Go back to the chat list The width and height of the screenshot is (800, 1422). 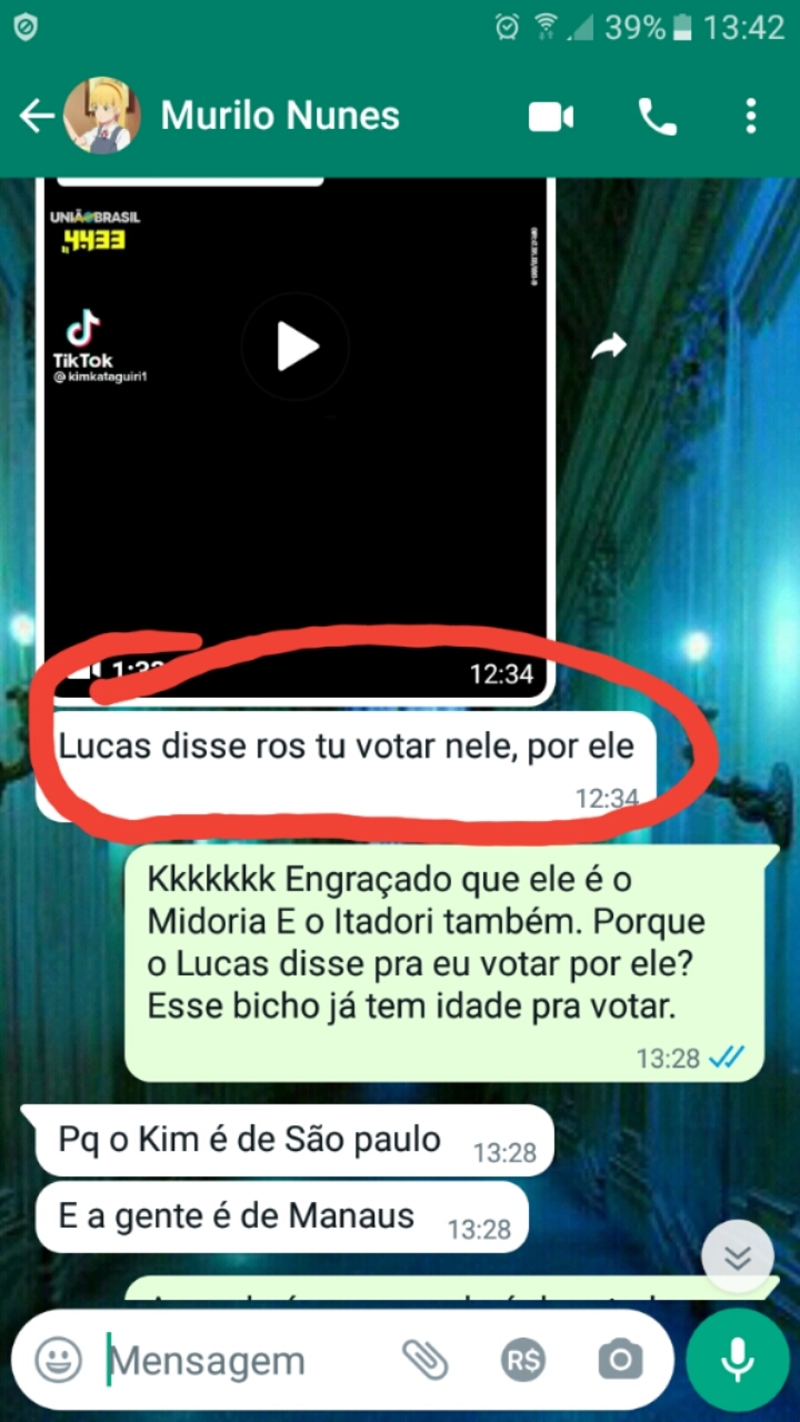pyautogui.click(x=36, y=116)
